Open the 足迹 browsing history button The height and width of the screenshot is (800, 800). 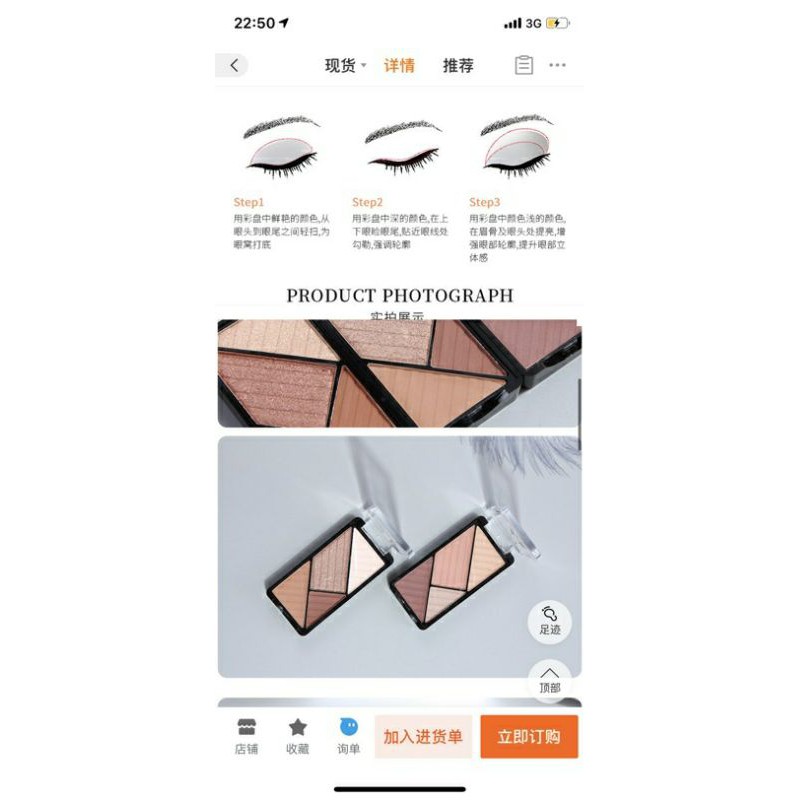(550, 620)
